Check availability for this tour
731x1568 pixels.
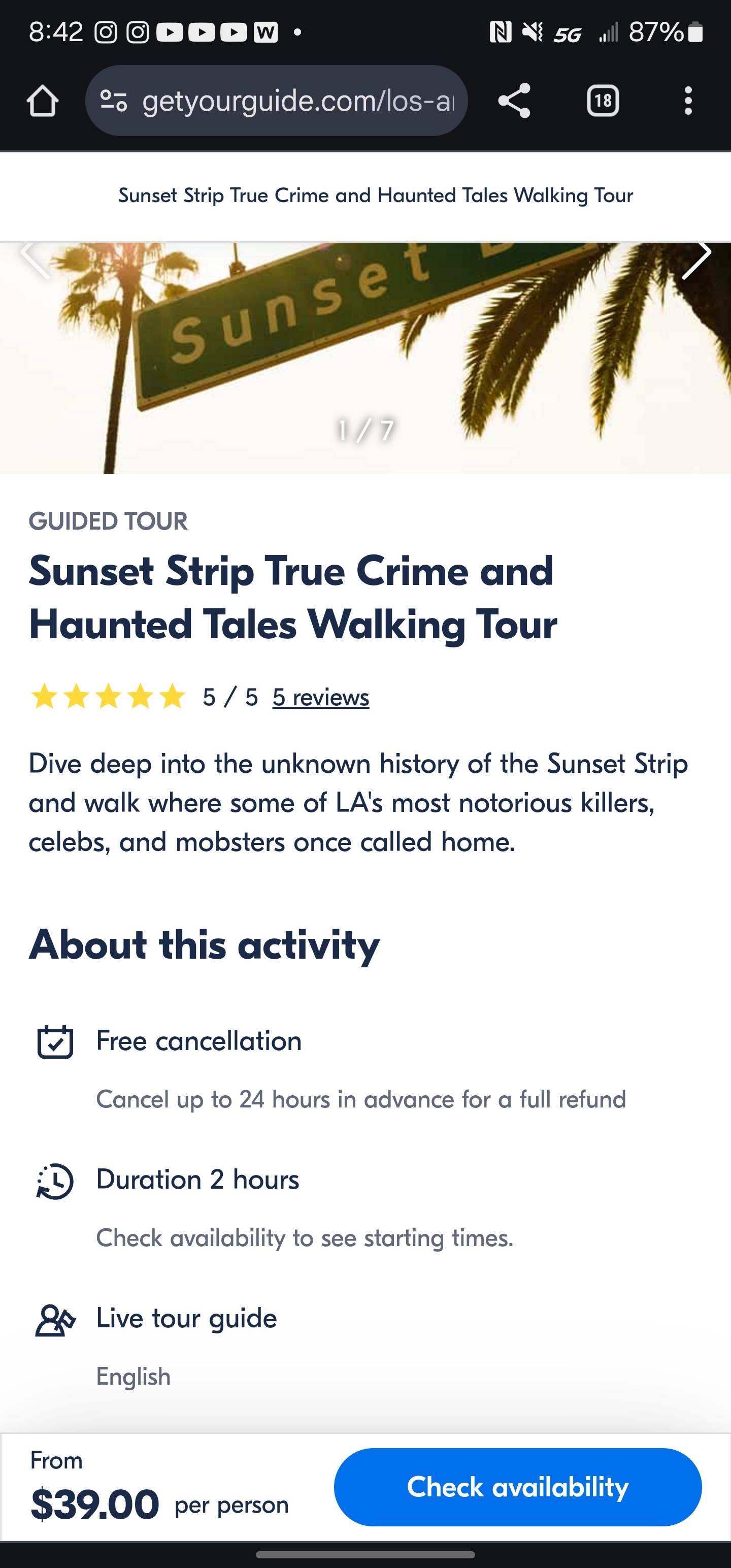(517, 1487)
